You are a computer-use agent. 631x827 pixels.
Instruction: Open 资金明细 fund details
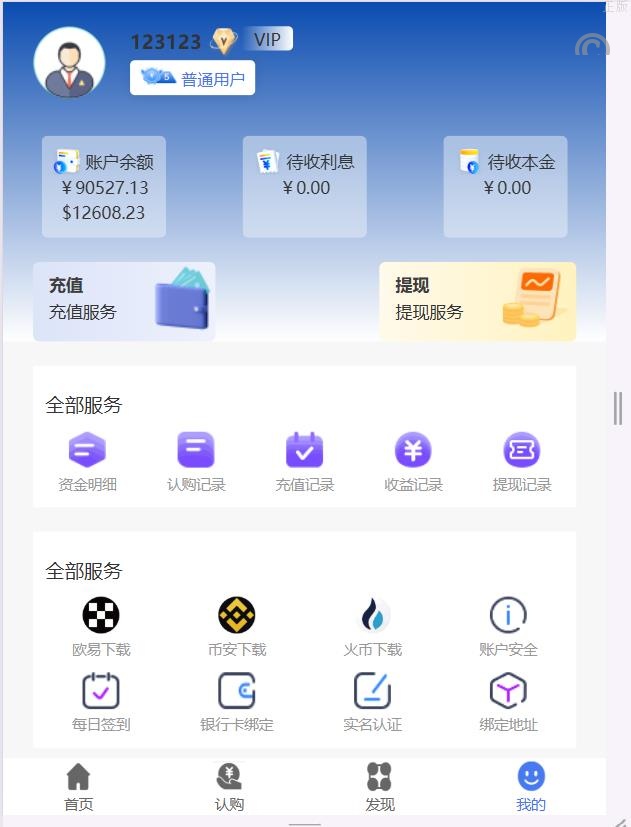point(87,462)
